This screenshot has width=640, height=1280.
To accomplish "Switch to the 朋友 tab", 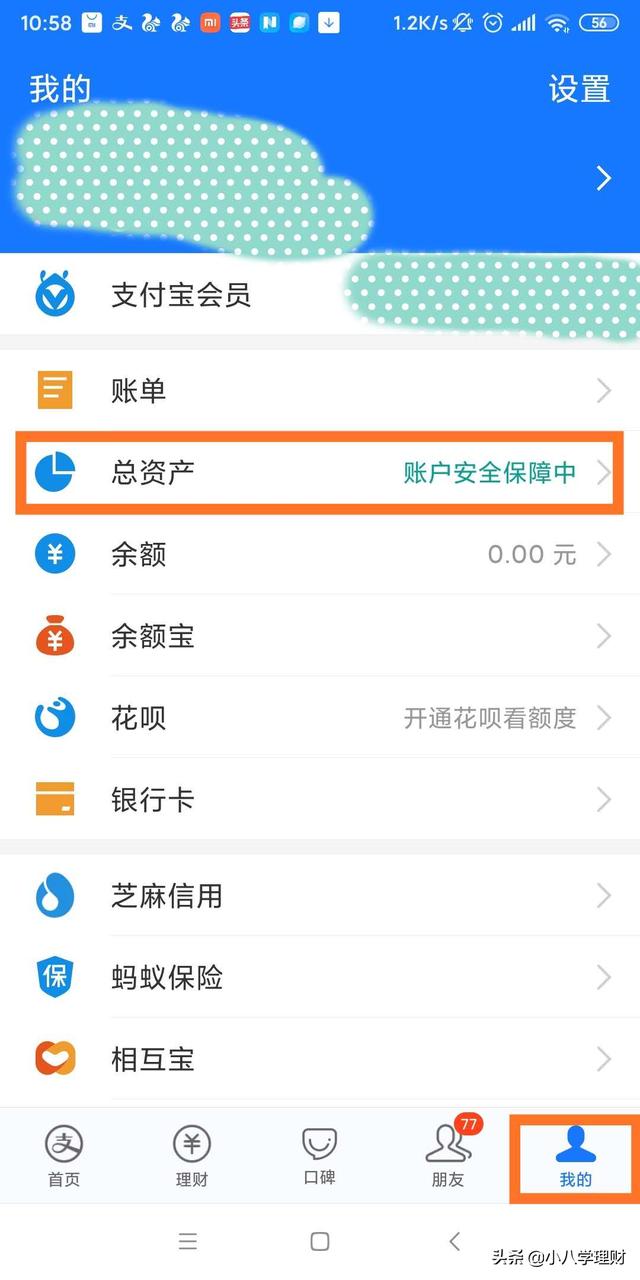I will 448,1156.
